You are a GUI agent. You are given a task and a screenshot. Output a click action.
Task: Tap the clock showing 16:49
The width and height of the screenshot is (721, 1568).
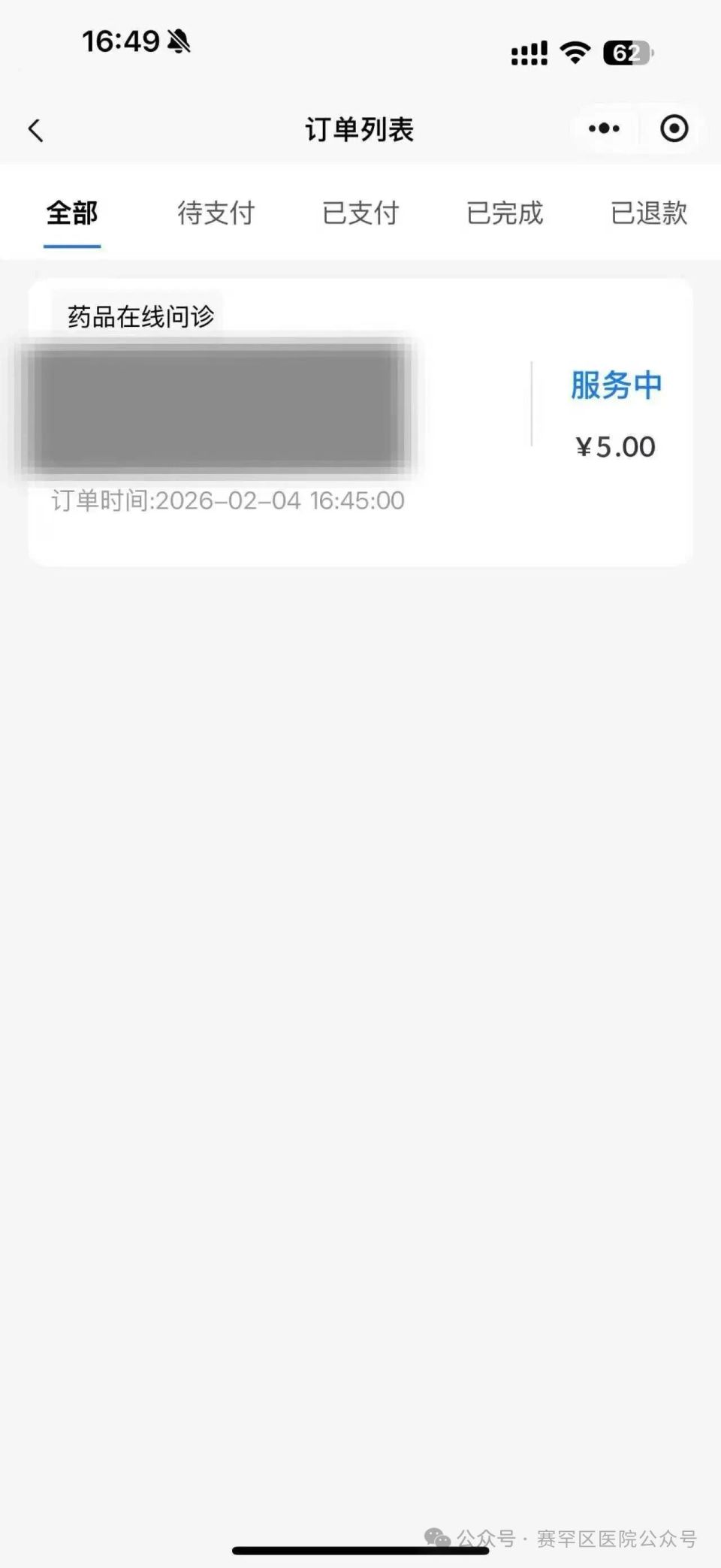pos(124,41)
